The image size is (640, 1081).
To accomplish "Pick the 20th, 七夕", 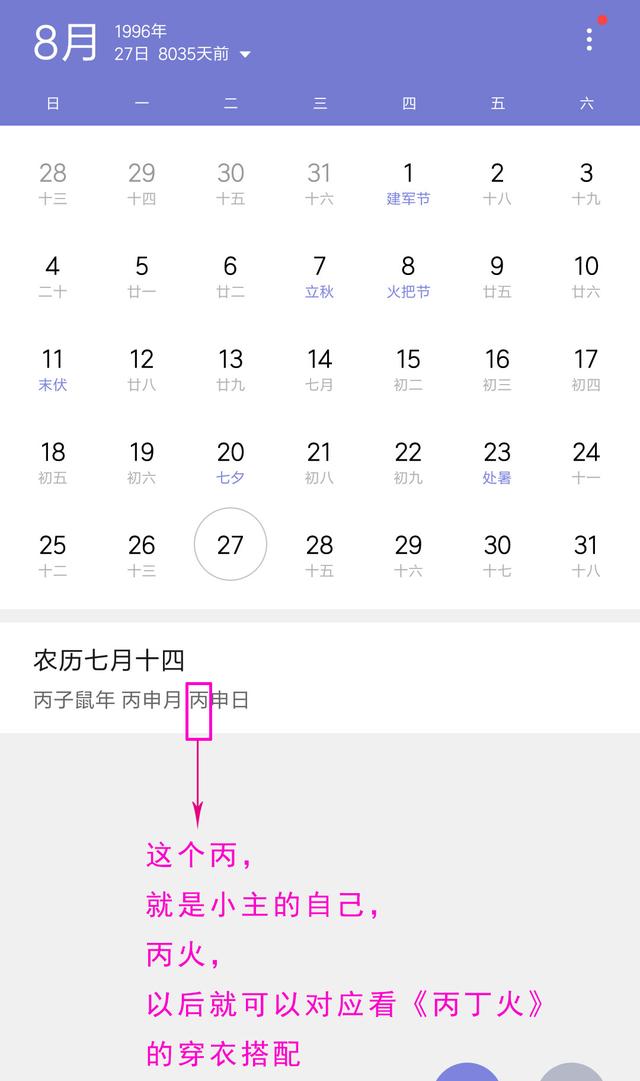I will click(x=230, y=461).
